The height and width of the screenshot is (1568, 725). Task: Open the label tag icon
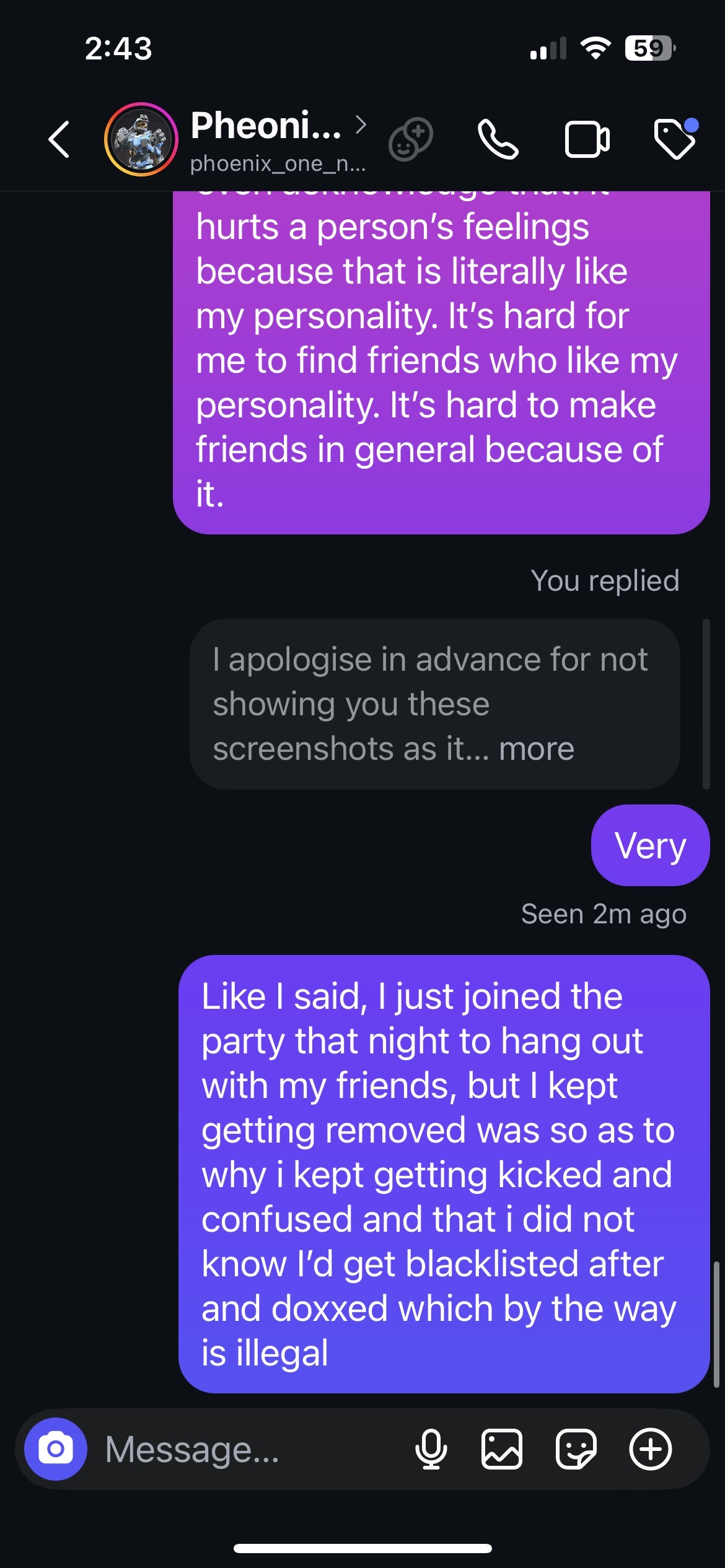(x=675, y=139)
